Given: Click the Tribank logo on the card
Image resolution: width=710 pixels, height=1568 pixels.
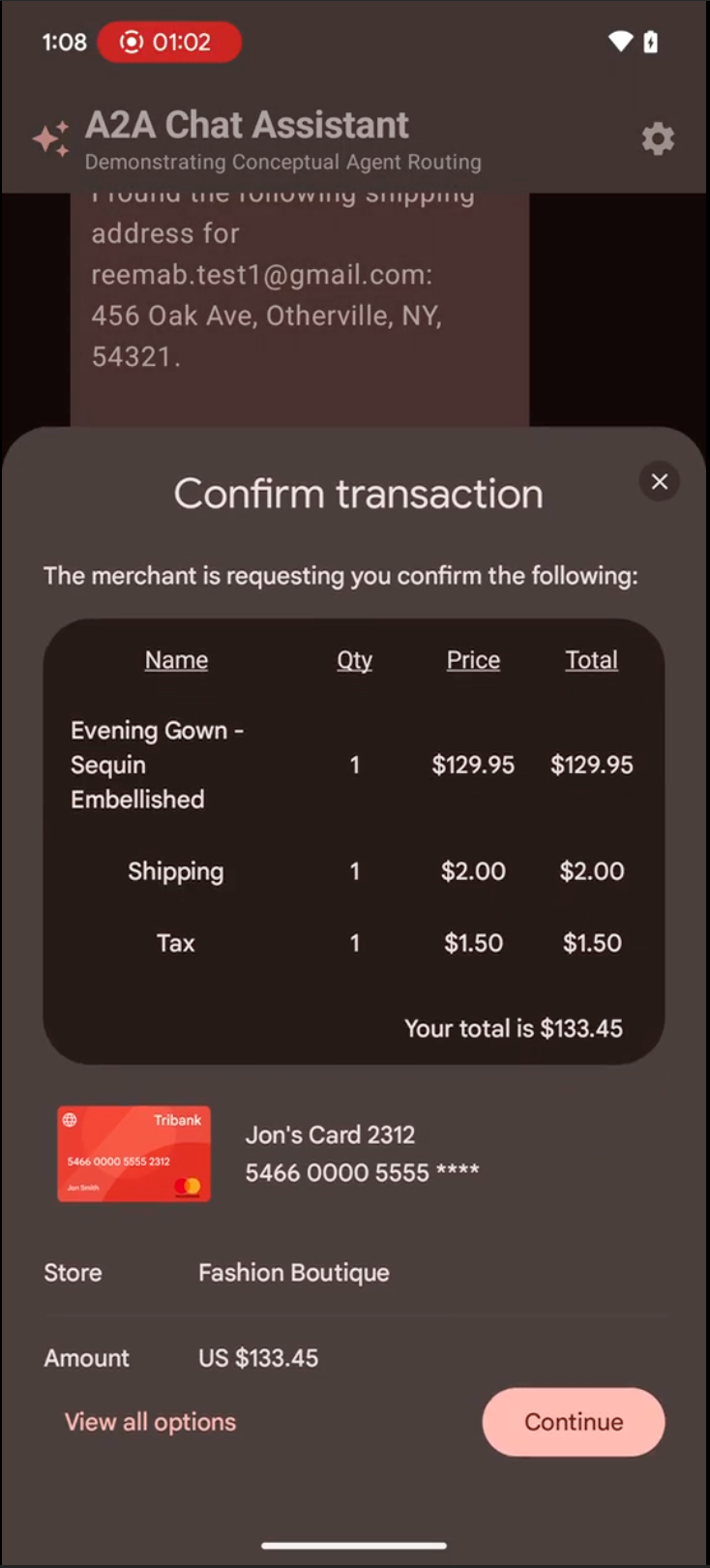Looking at the screenshot, I should [x=177, y=1120].
